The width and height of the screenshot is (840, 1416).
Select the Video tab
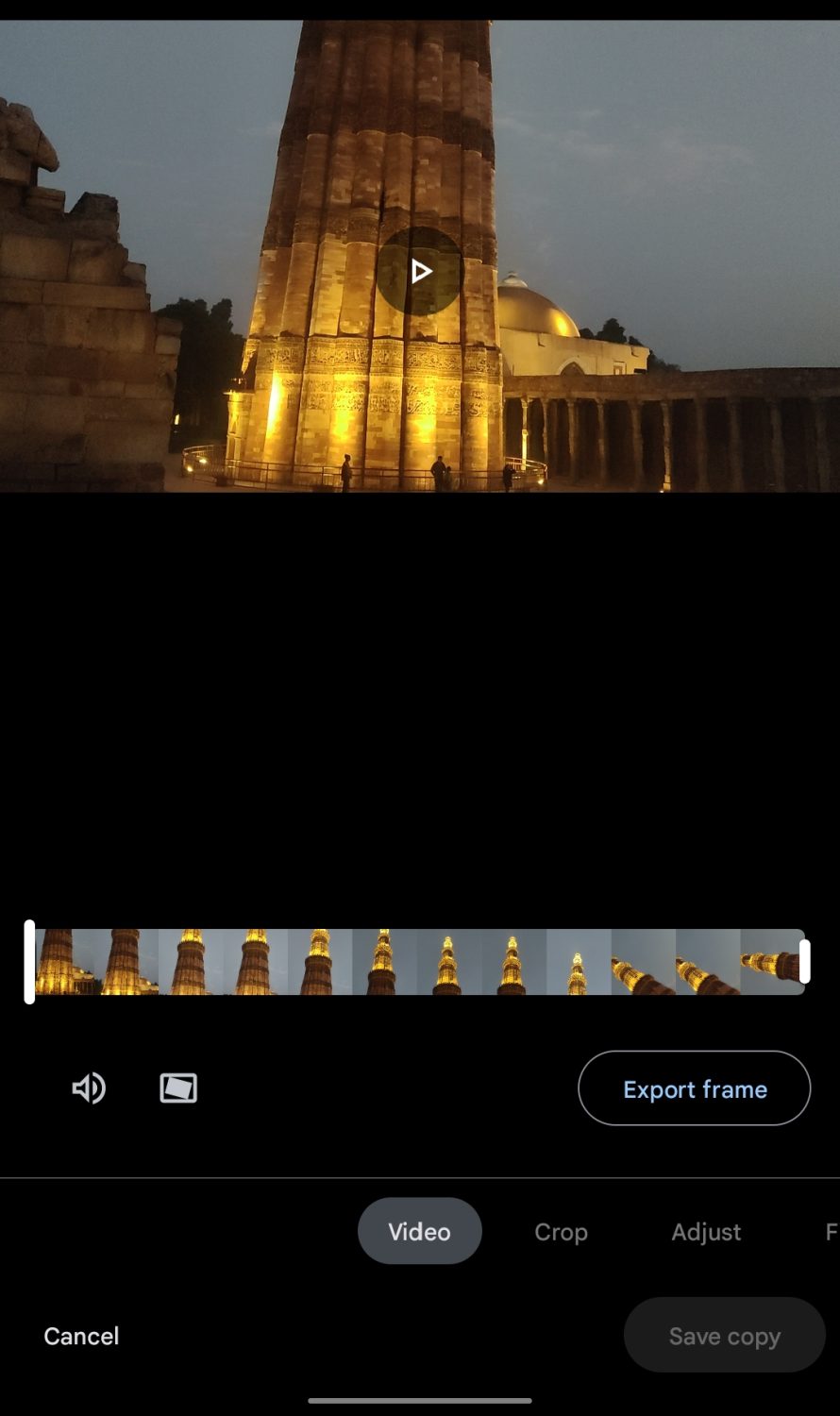click(419, 1231)
